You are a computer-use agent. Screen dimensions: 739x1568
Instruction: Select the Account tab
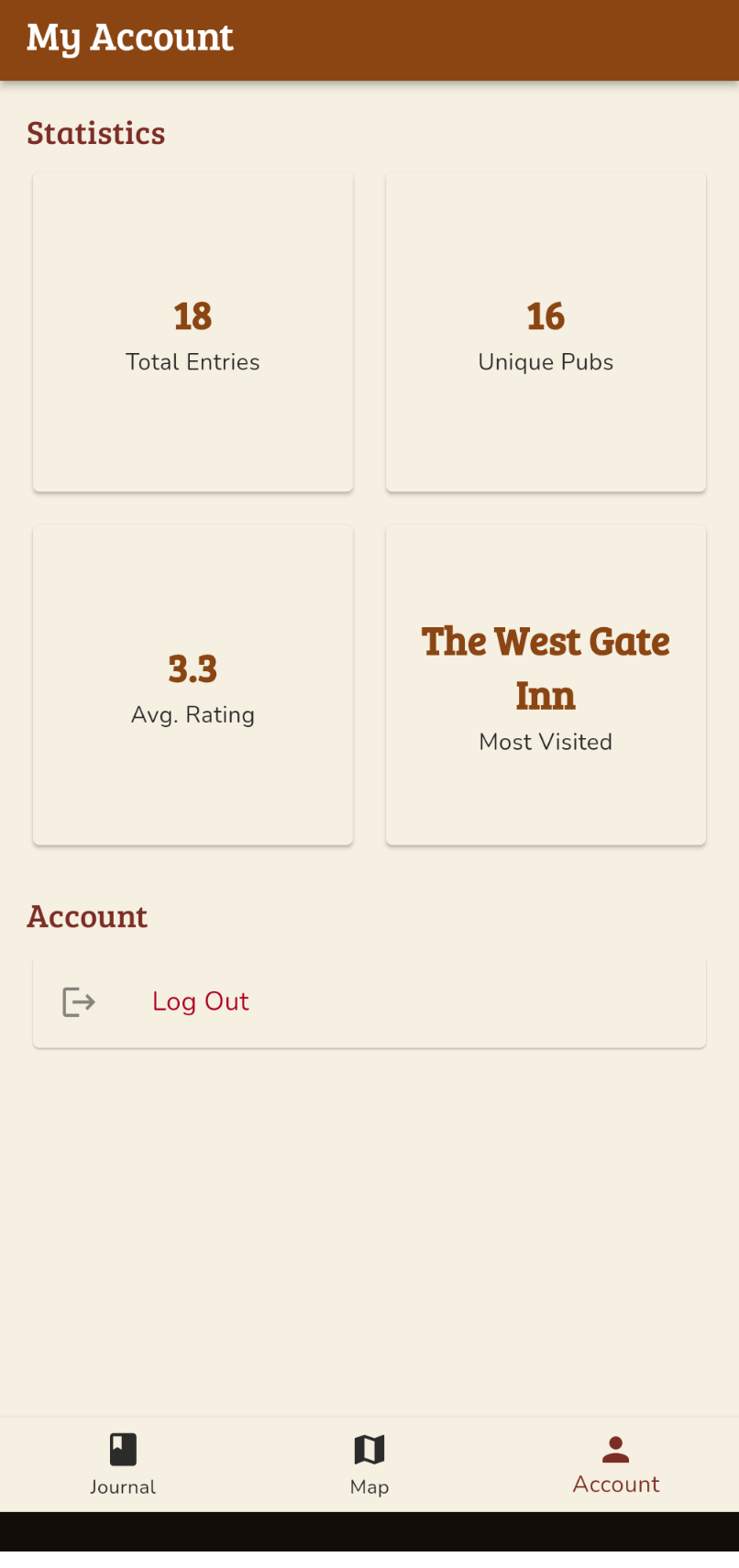coord(616,1464)
